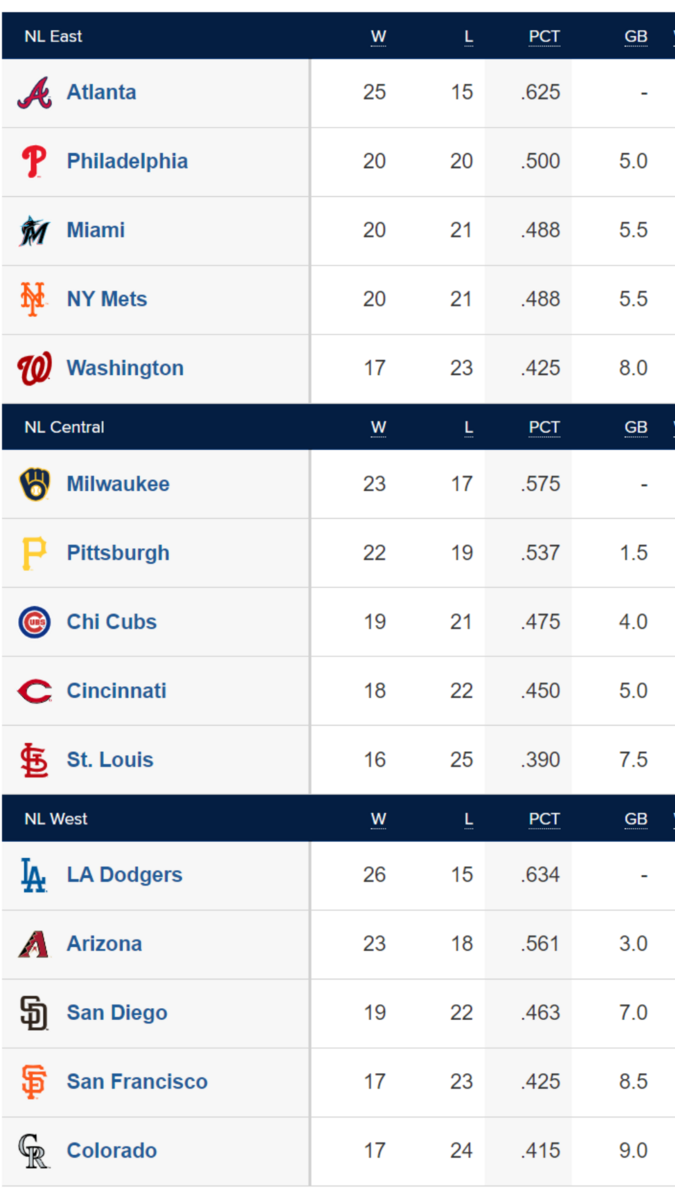The width and height of the screenshot is (675, 1200).
Task: View San Diego team page
Action: 117,1013
